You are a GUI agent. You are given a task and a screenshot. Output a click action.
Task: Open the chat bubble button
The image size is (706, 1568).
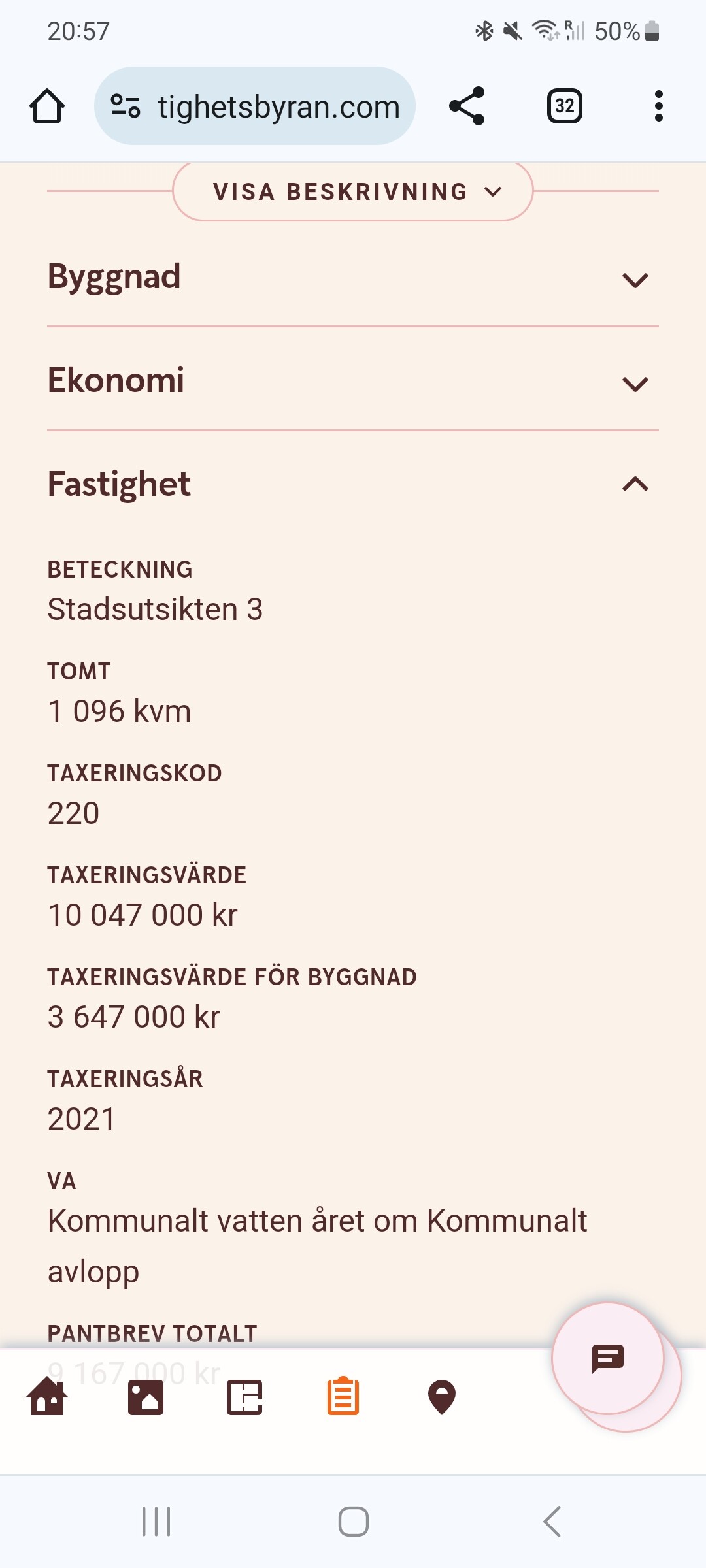(x=608, y=1359)
